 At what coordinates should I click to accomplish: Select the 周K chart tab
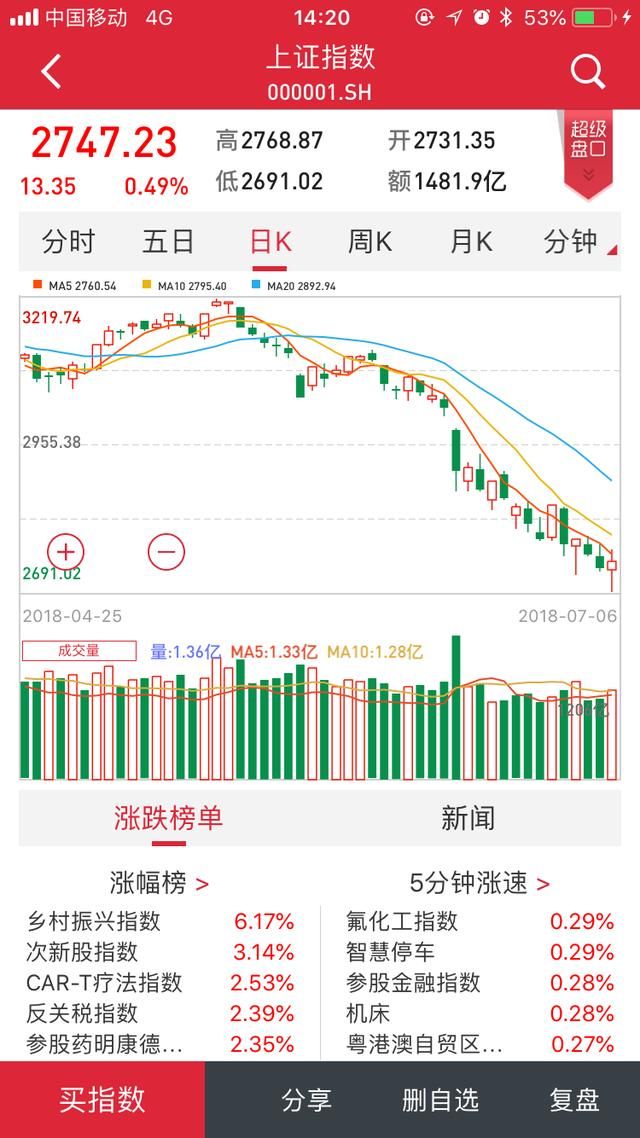(x=370, y=242)
